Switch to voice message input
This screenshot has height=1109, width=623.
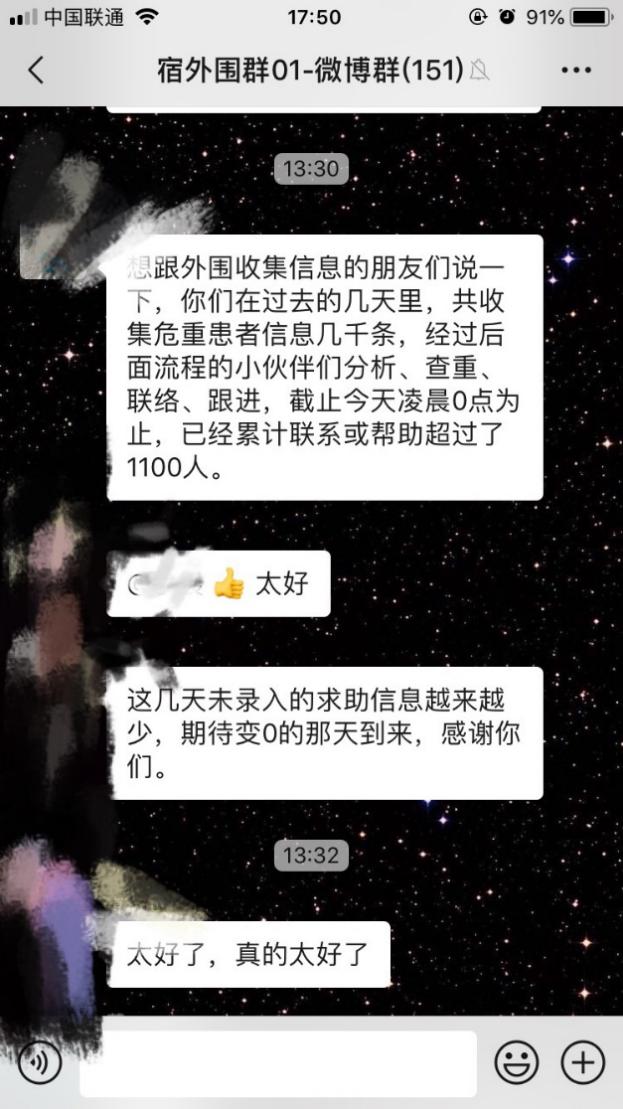click(39, 1062)
